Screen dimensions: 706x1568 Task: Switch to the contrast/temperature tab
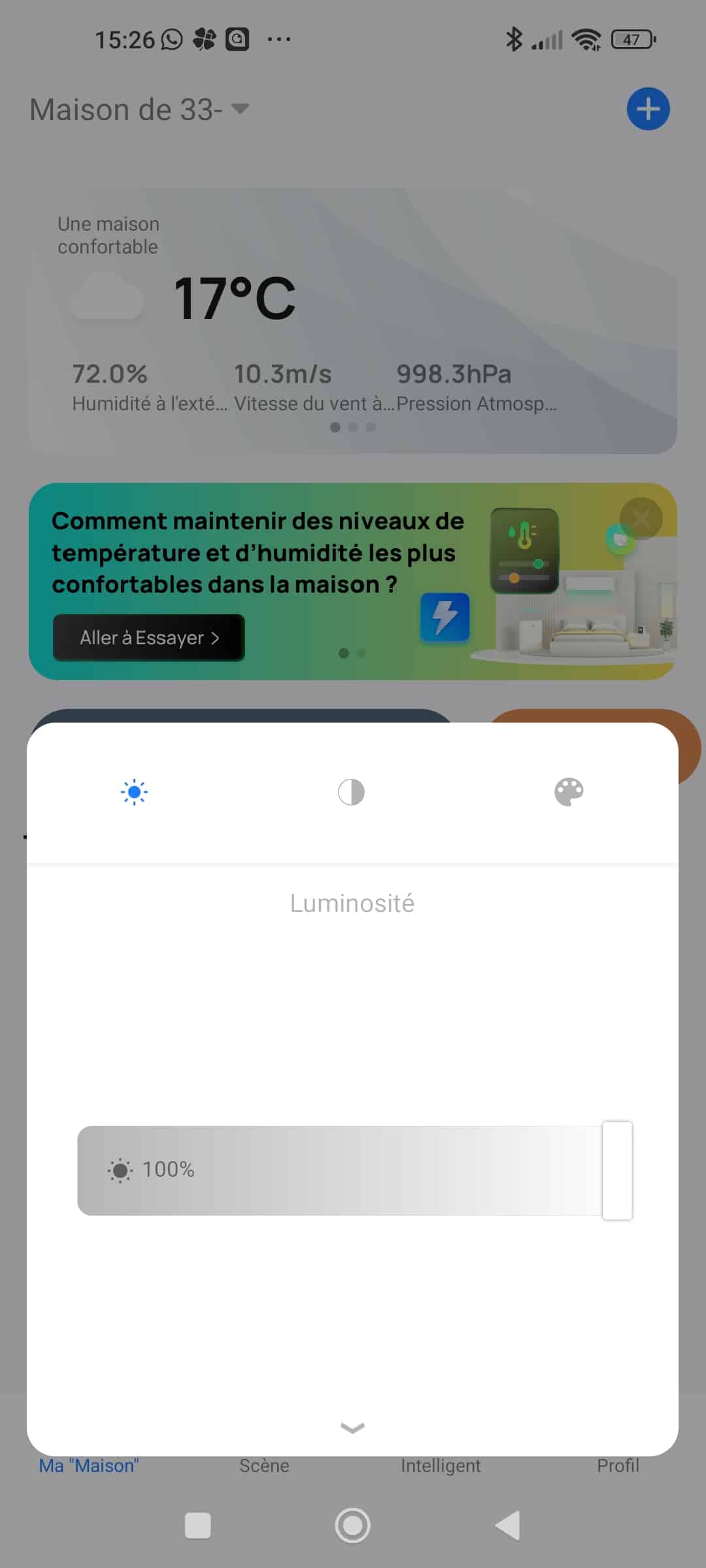click(351, 792)
